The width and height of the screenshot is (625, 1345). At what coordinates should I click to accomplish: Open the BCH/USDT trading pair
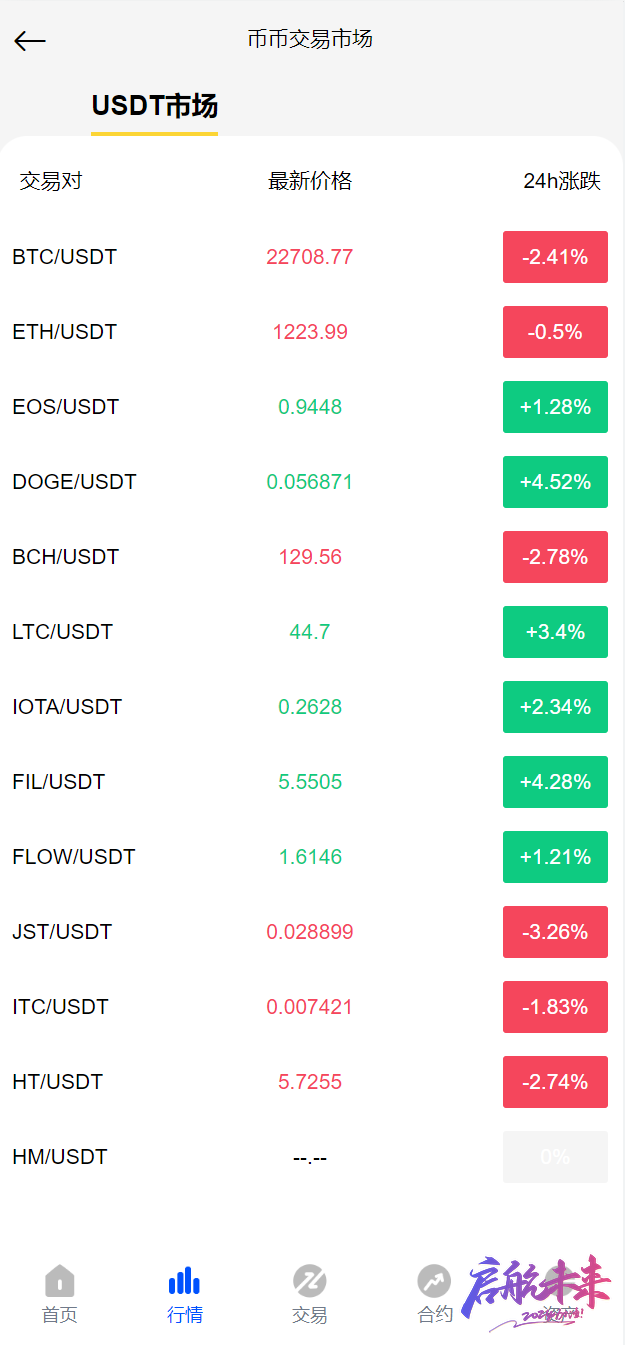312,557
